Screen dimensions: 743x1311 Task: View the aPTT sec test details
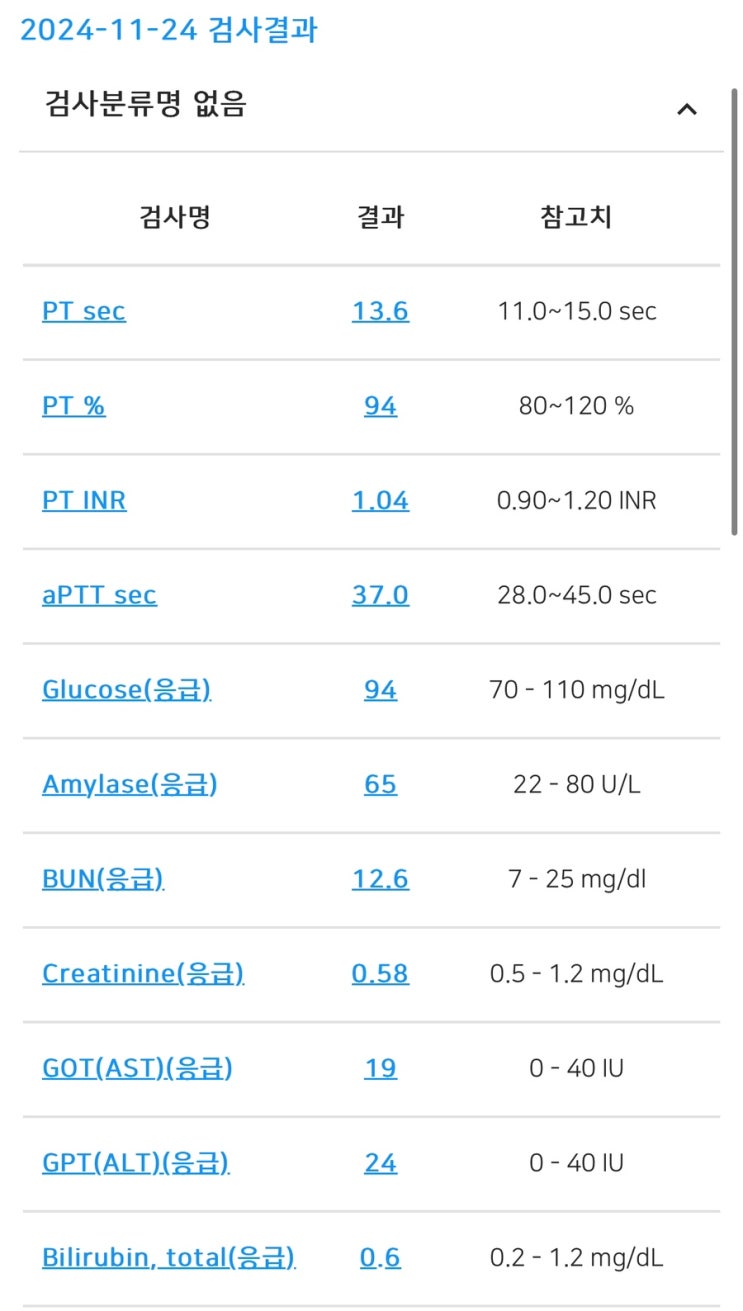click(x=99, y=595)
